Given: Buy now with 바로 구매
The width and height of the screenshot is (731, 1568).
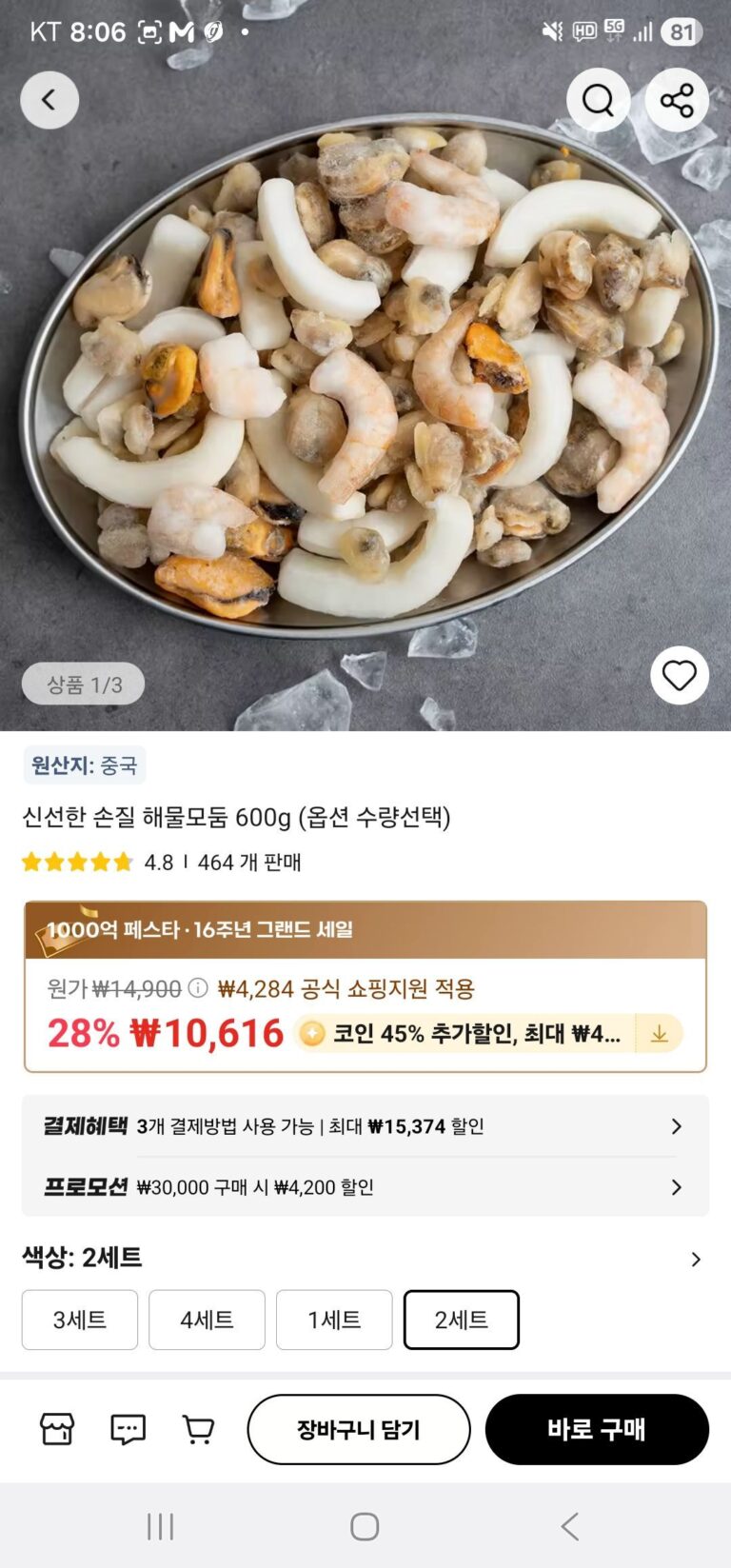Looking at the screenshot, I should [x=597, y=1429].
